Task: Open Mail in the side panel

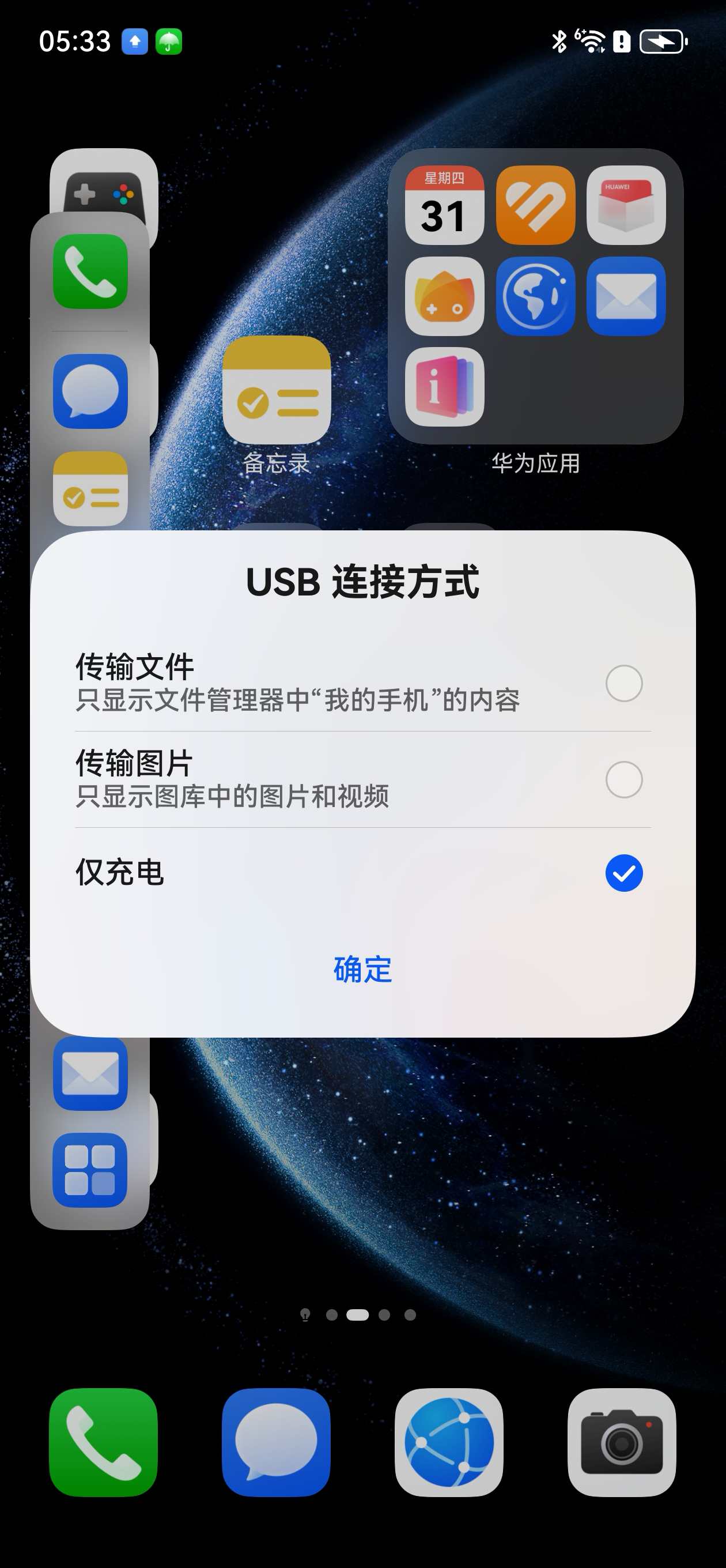Action: tap(90, 1074)
